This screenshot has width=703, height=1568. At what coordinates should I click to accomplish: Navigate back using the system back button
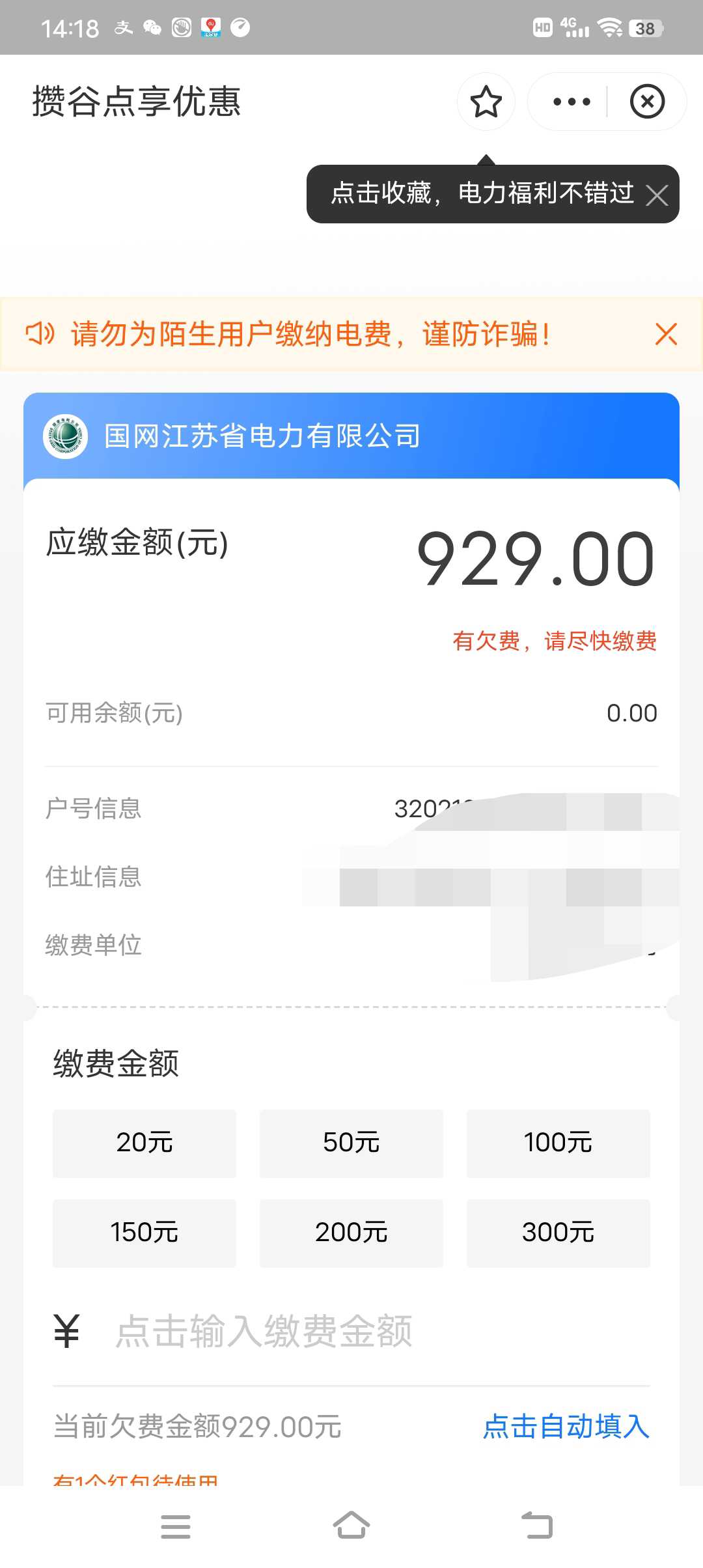point(537,1525)
